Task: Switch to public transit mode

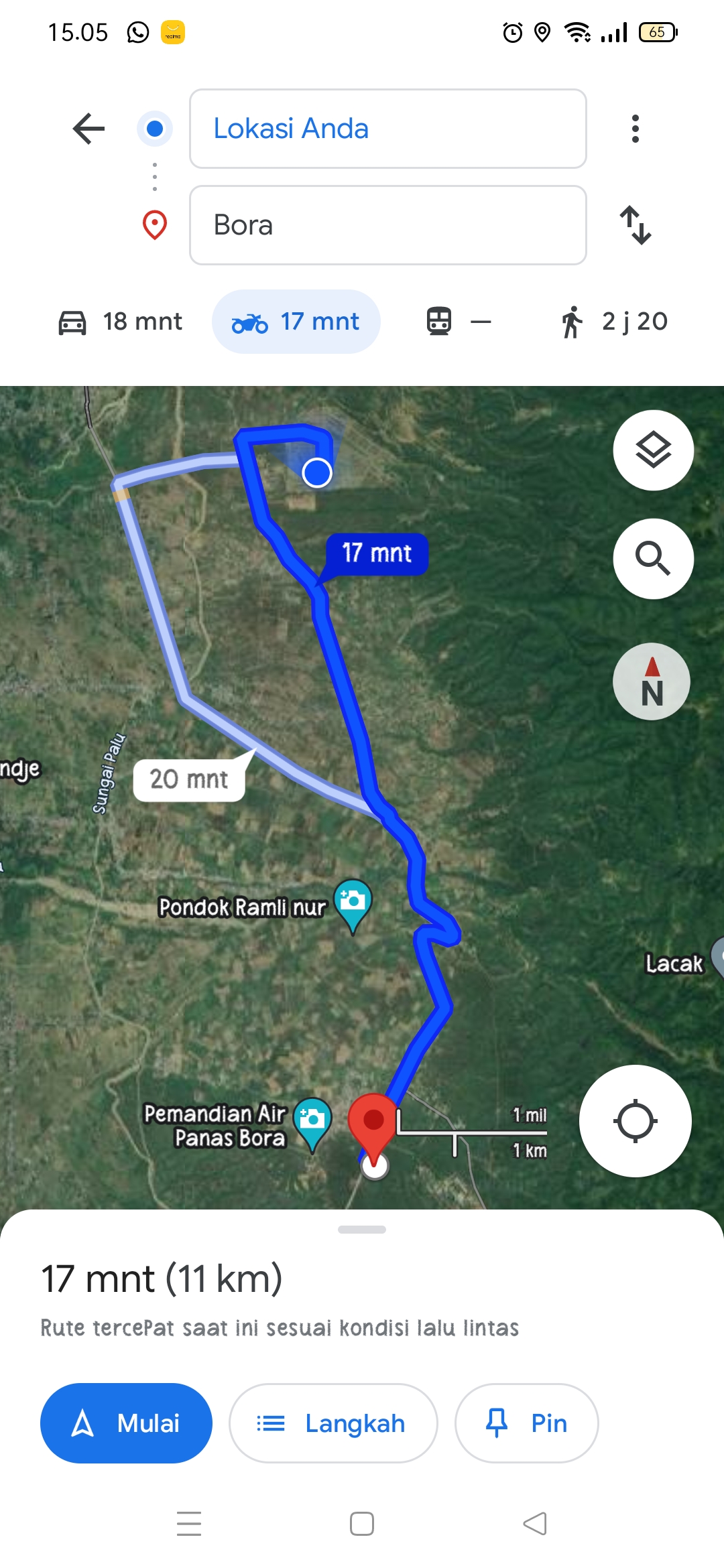Action: coord(459,322)
